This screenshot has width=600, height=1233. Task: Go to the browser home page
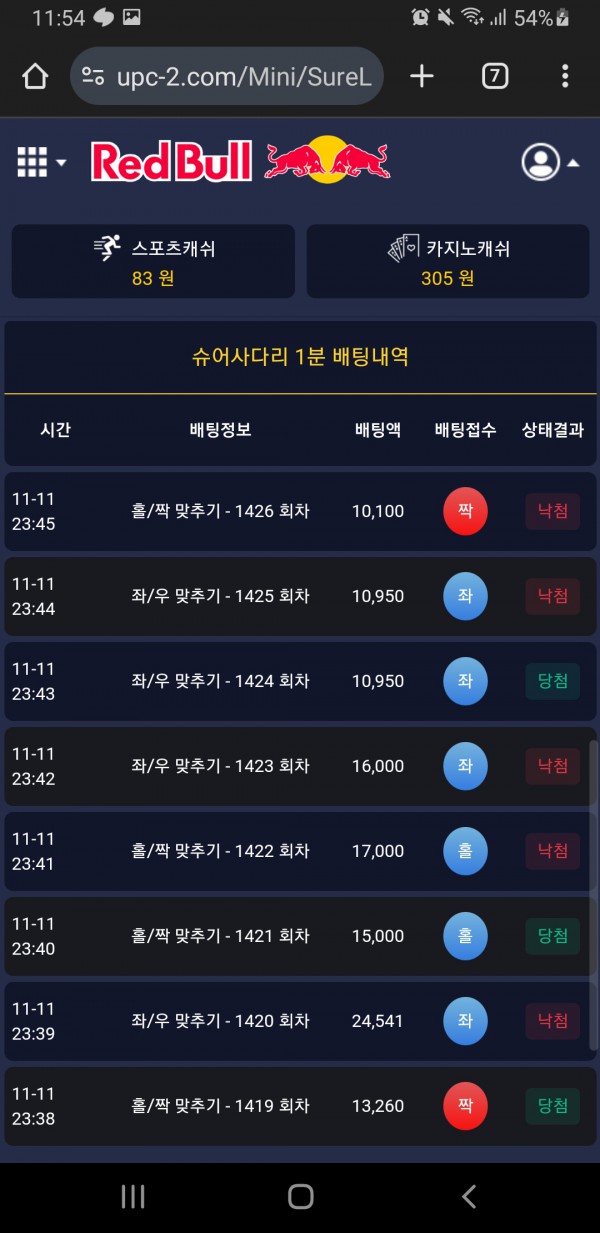tap(35, 76)
